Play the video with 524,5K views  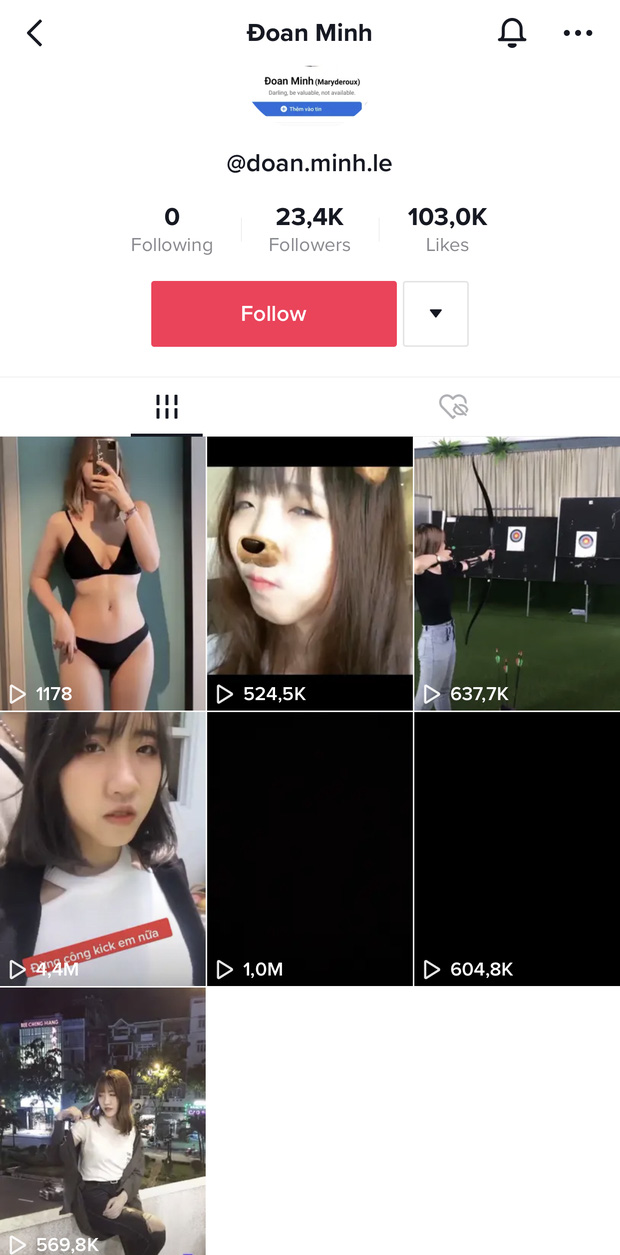309,572
